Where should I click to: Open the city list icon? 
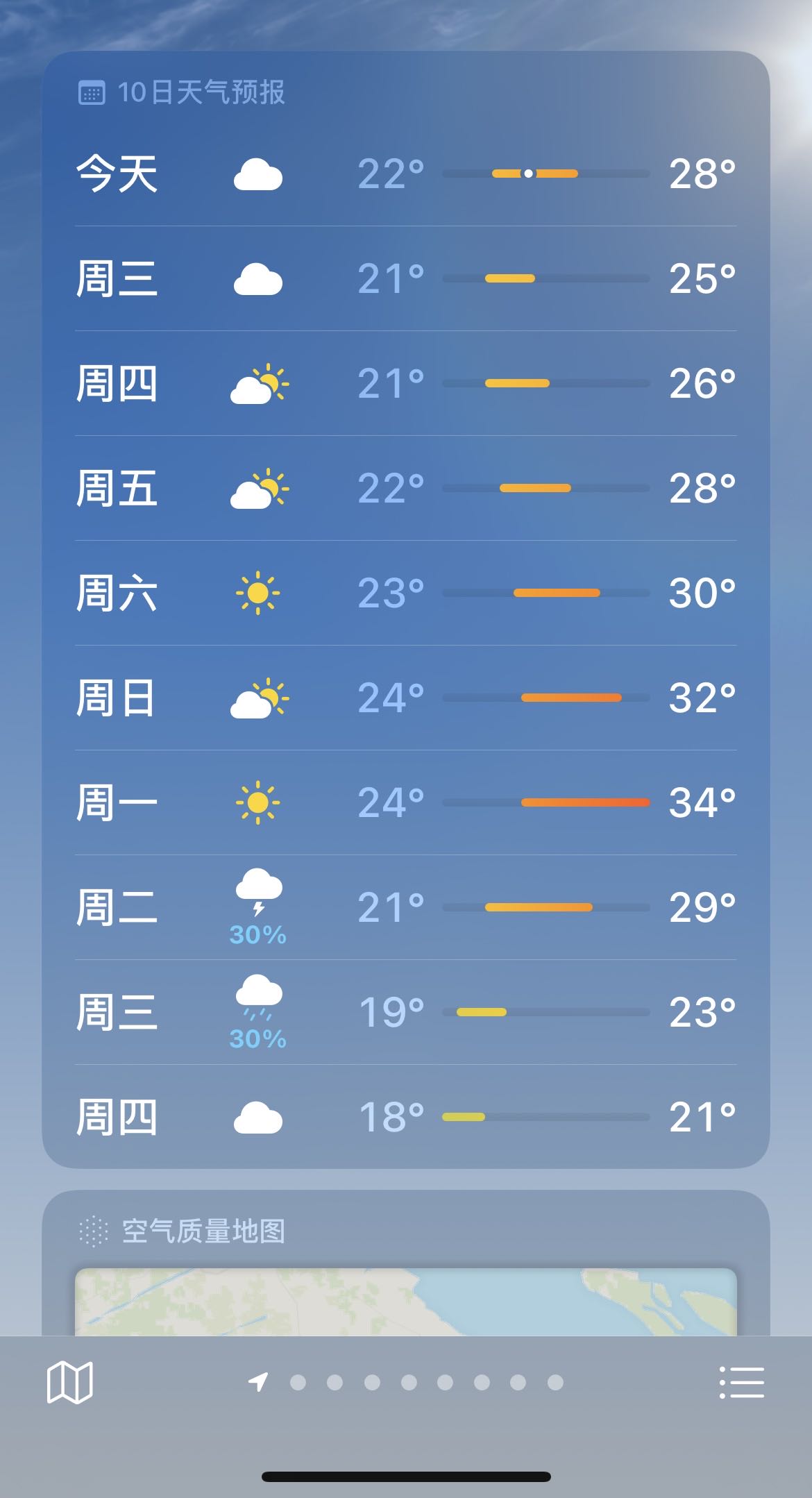click(x=741, y=1382)
